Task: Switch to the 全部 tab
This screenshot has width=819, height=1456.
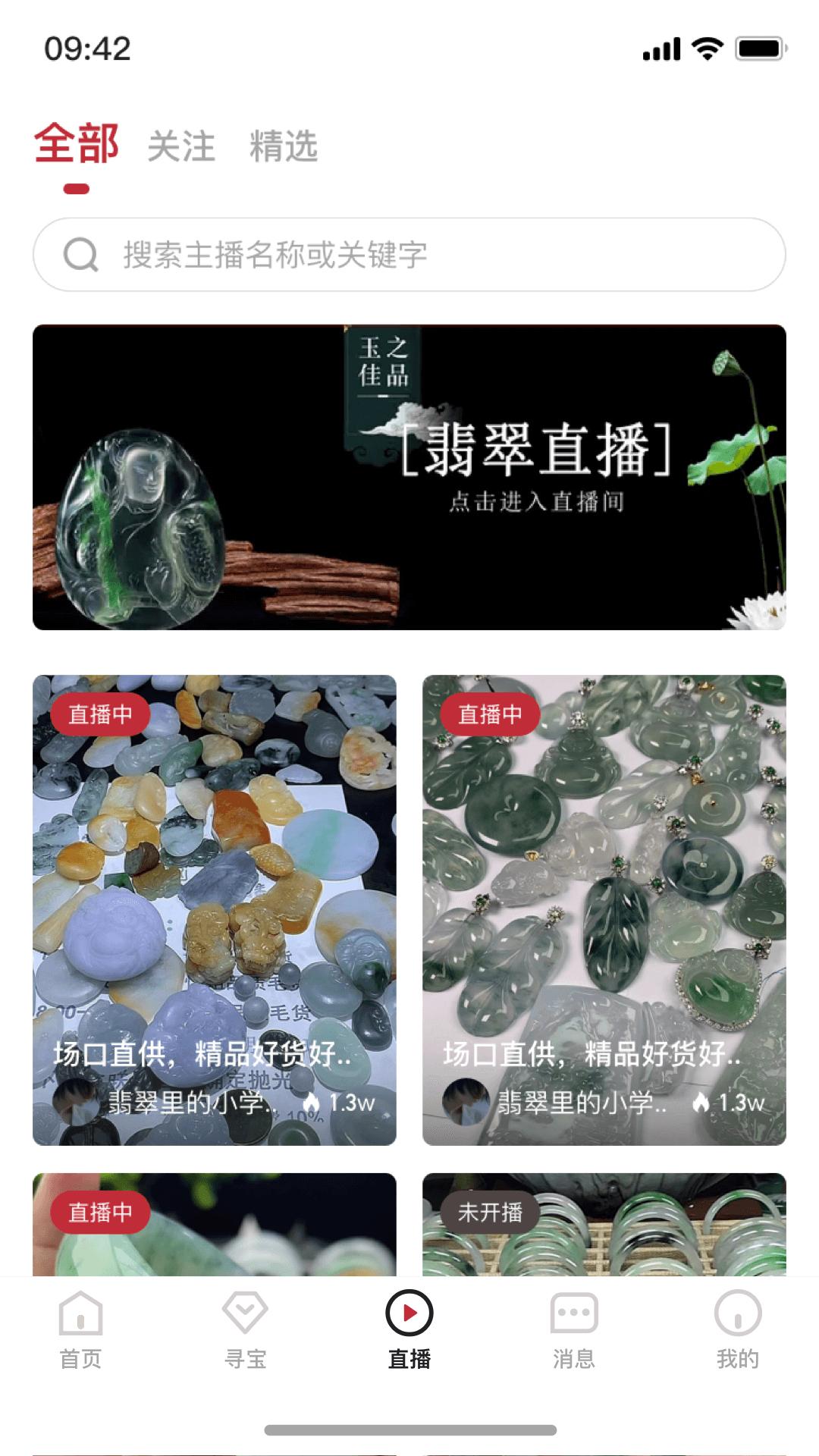Action: pos(77,145)
